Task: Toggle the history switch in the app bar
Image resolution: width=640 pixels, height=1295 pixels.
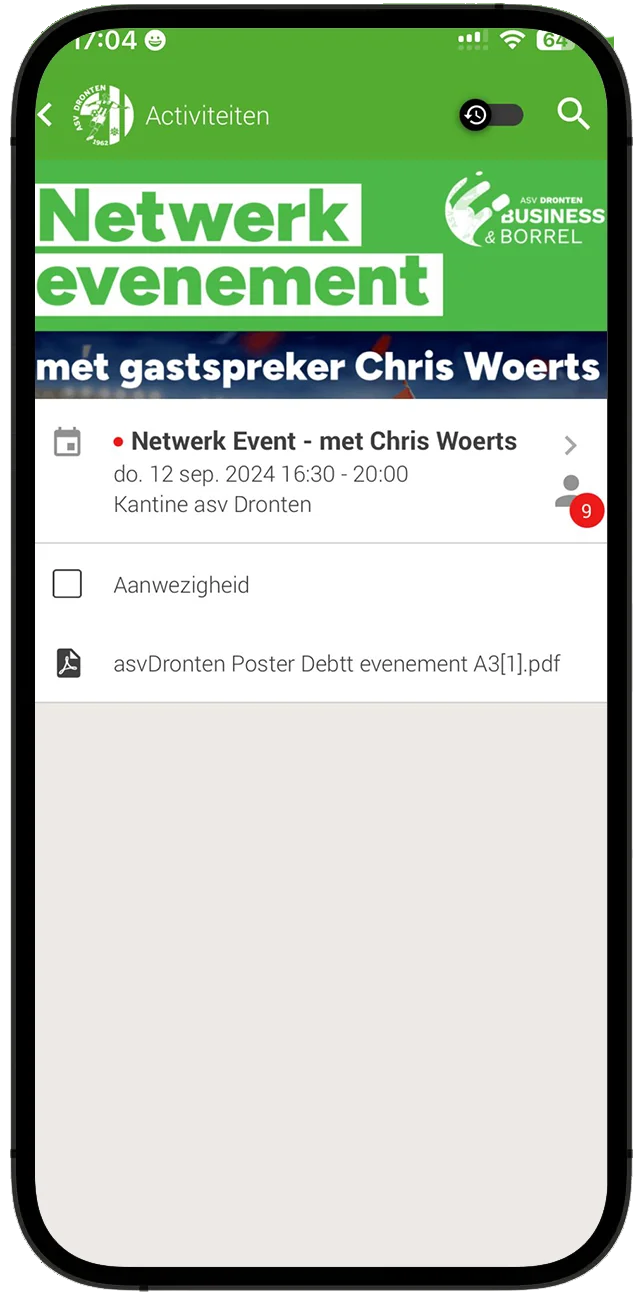Action: pyautogui.click(x=491, y=115)
